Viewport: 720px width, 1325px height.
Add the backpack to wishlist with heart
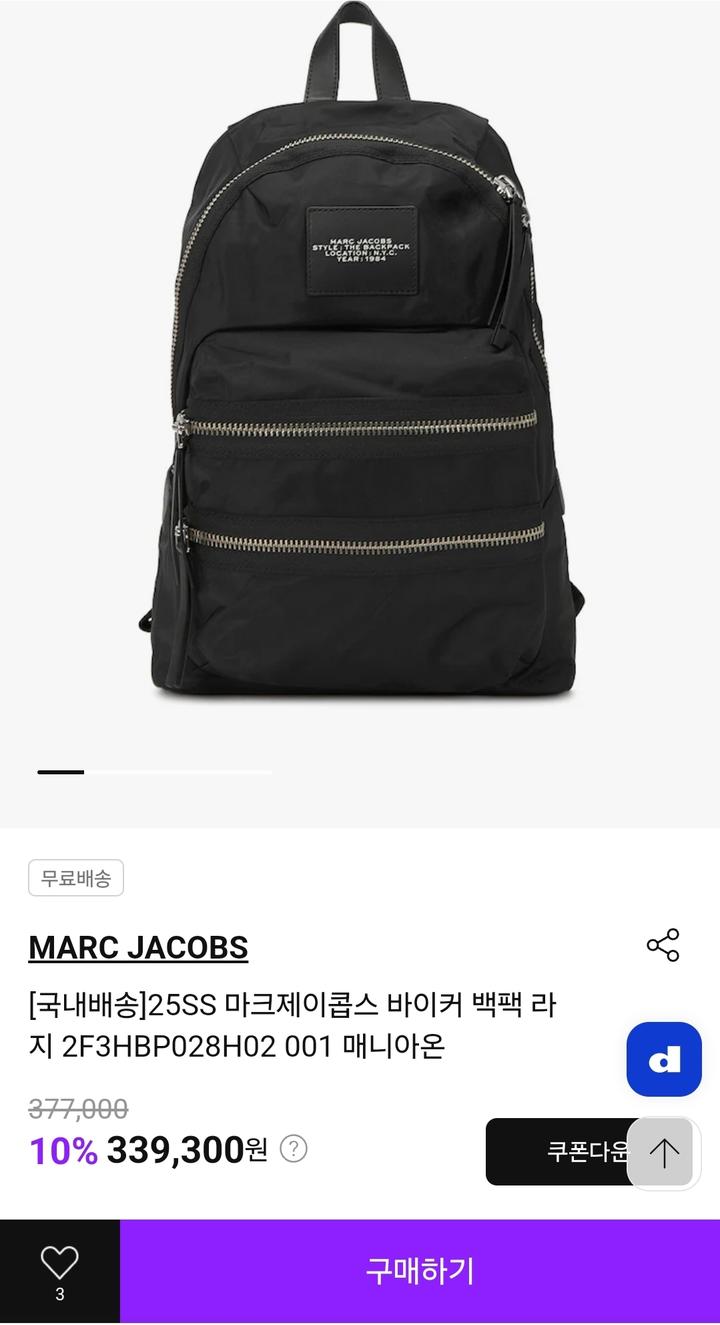(x=59, y=1264)
